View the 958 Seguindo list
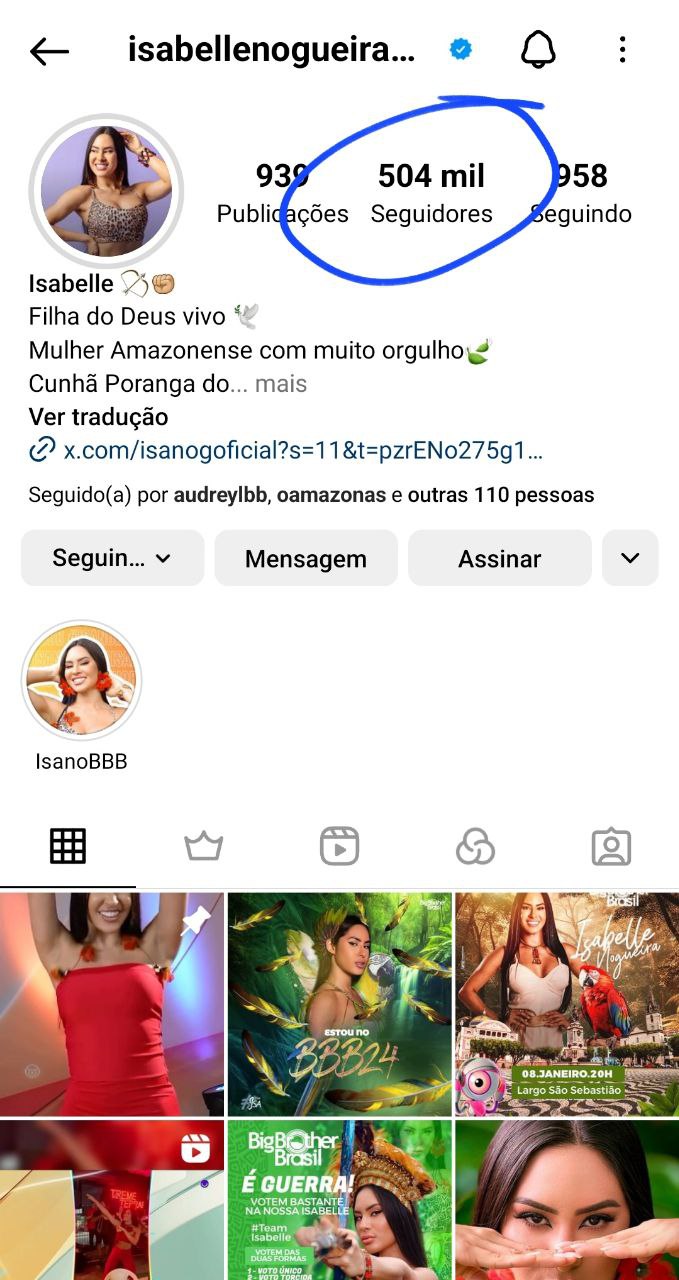The height and width of the screenshot is (1280, 679). [581, 193]
